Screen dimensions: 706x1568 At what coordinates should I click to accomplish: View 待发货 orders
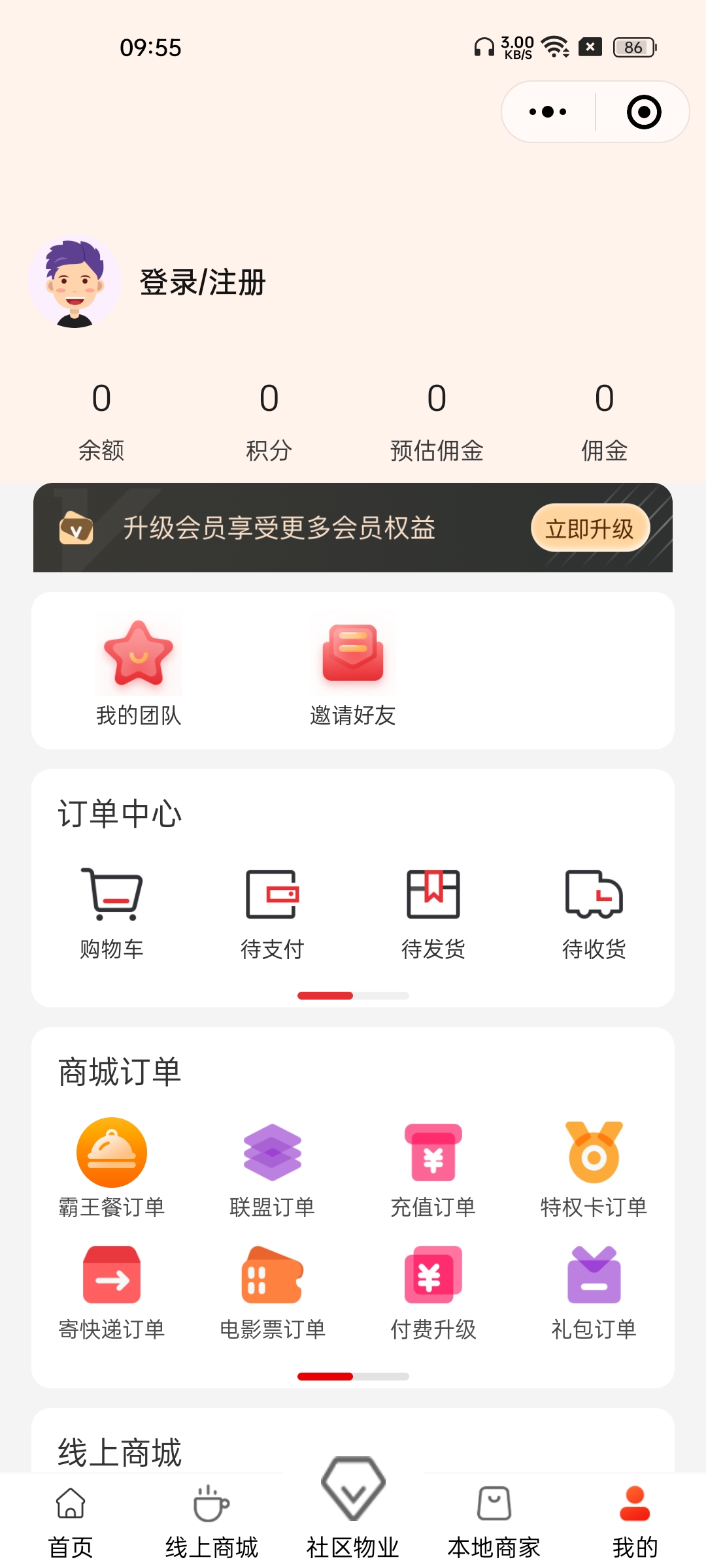pos(433,911)
